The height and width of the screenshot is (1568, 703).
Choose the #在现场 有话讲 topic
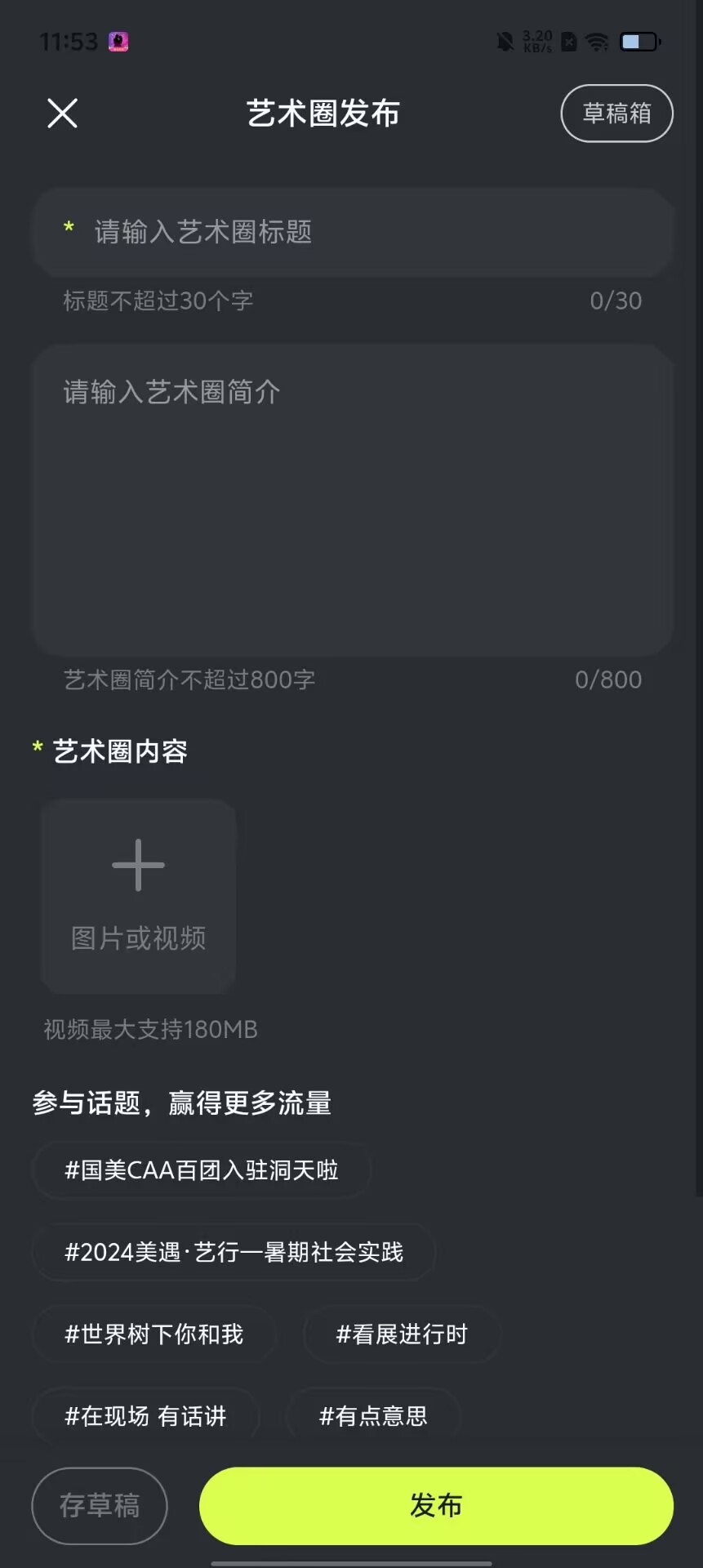[145, 1416]
